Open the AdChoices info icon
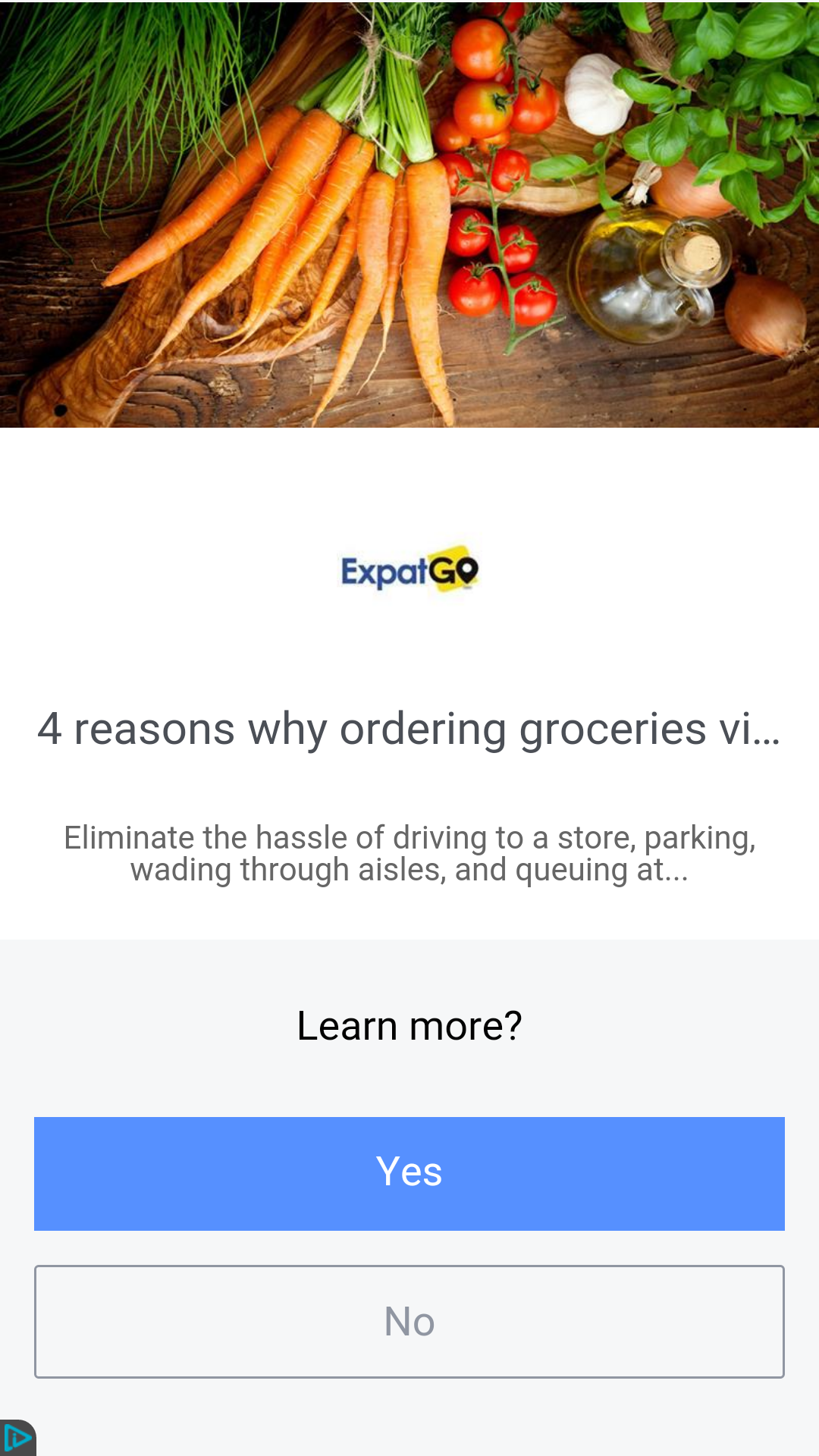This screenshot has height=1456, width=819. pyautogui.click(x=17, y=1438)
